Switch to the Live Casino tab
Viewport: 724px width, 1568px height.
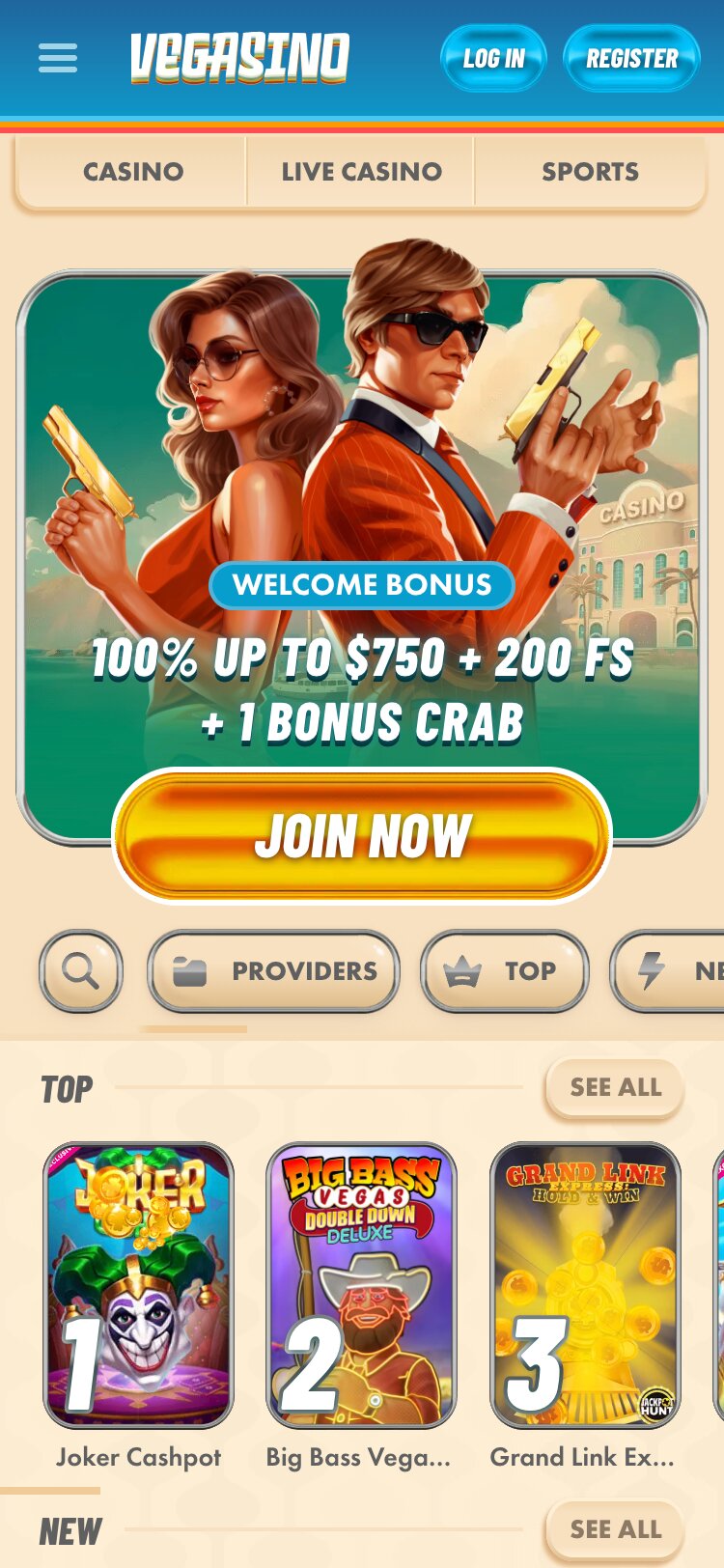(361, 172)
